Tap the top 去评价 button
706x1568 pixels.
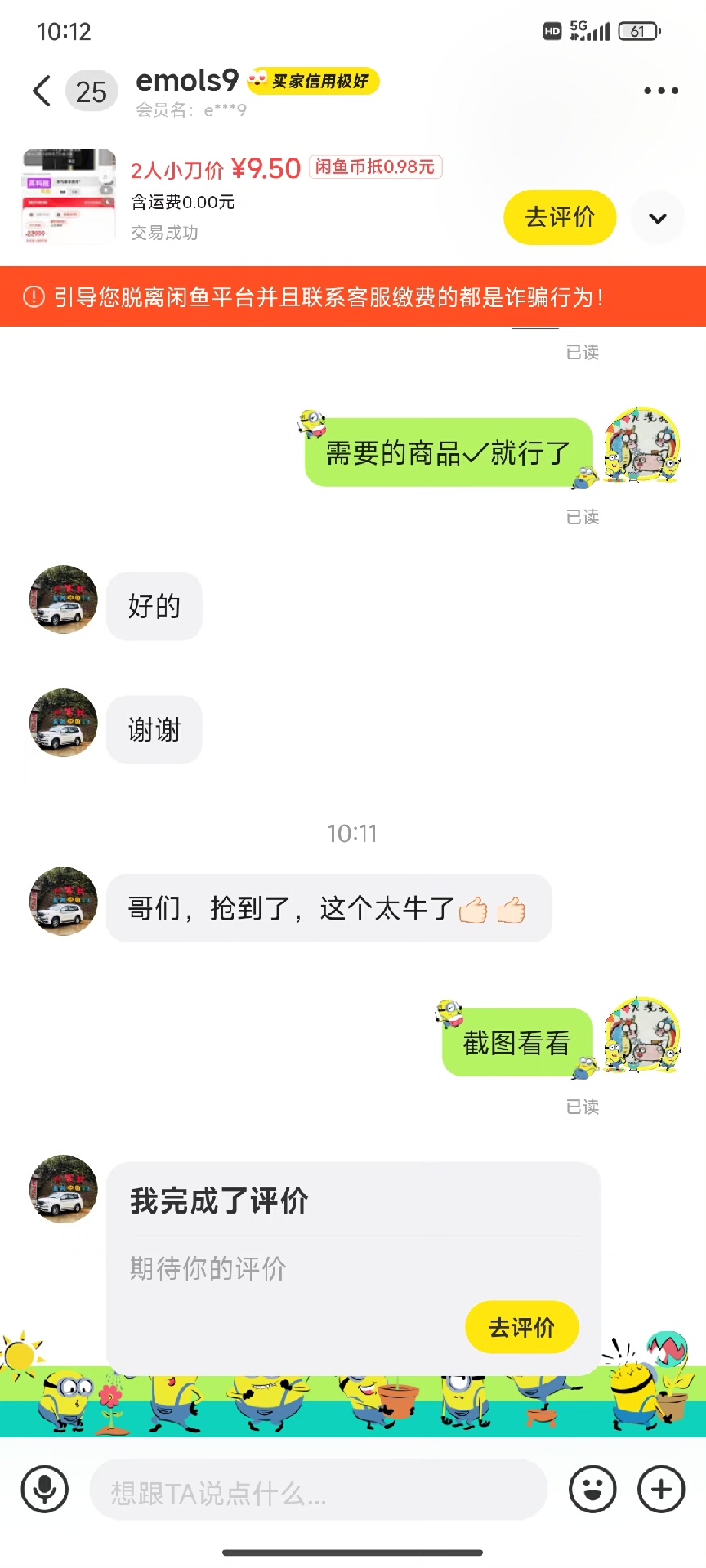click(x=559, y=217)
